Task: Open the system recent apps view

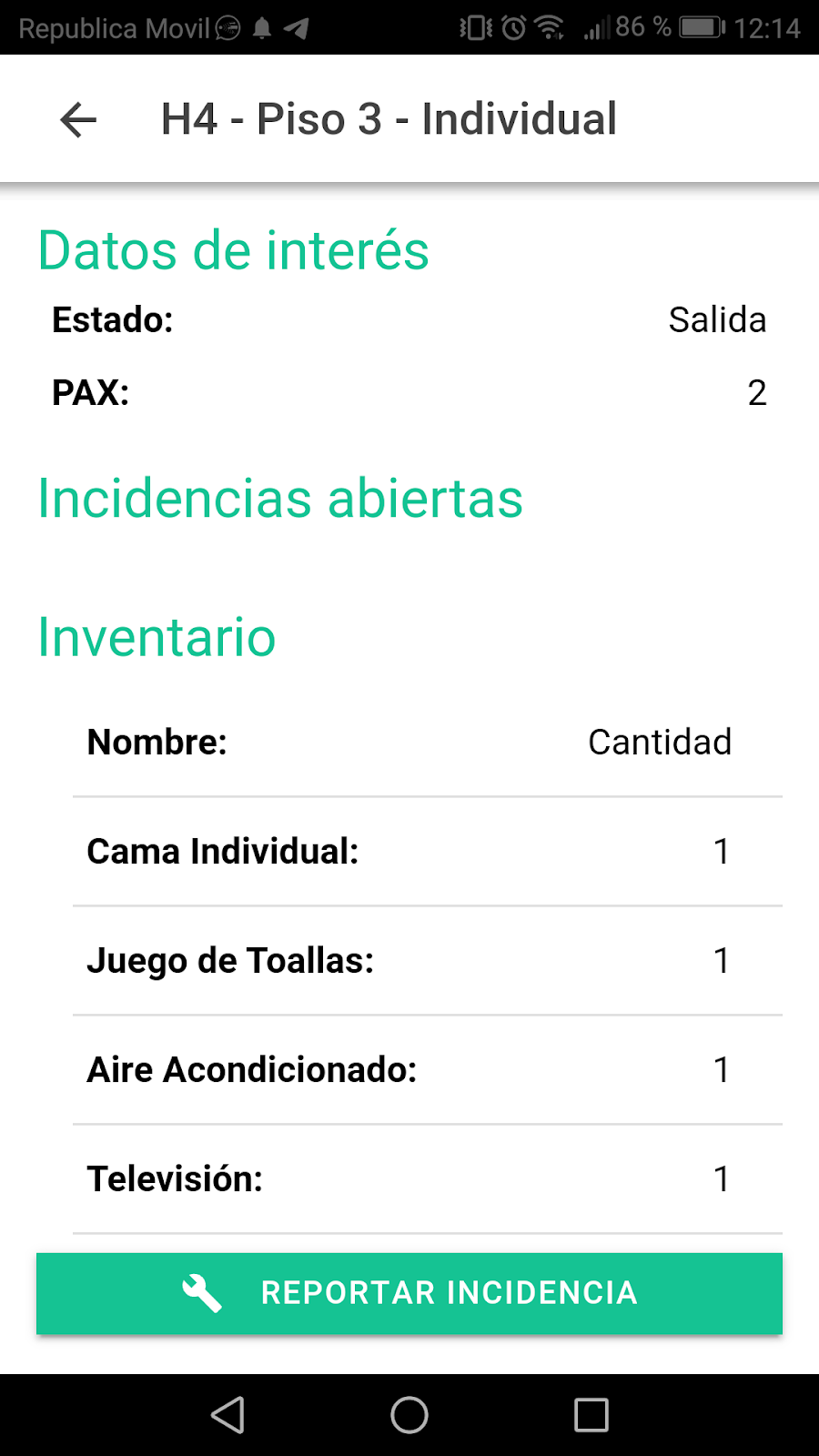Action: (x=591, y=1415)
